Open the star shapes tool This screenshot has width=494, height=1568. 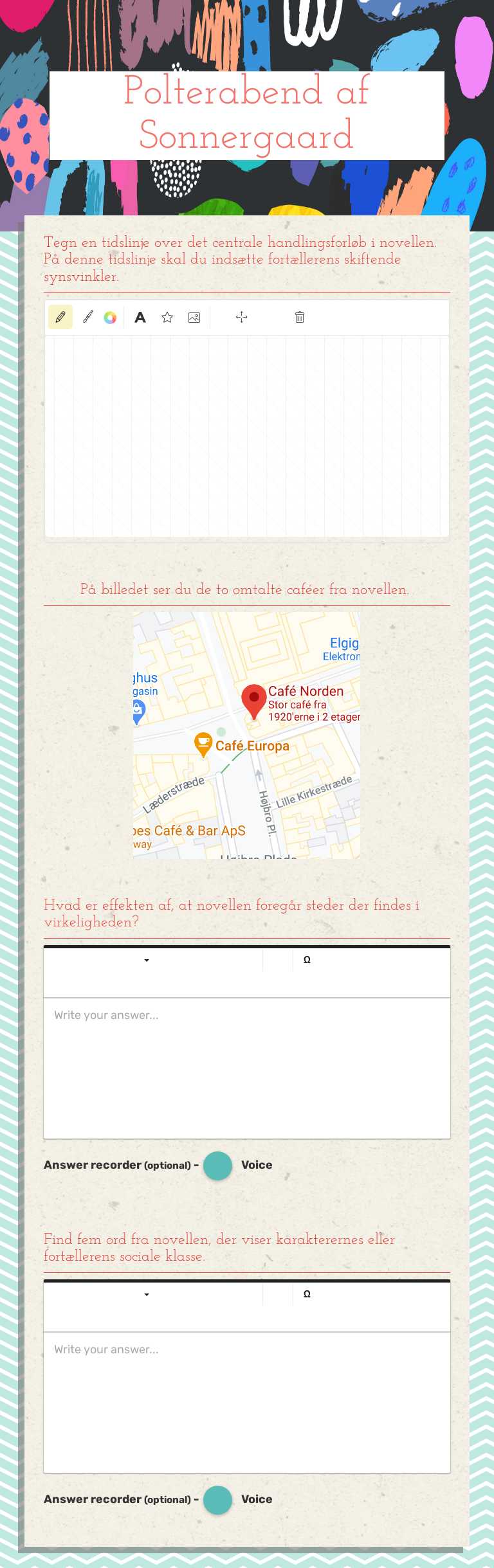(x=167, y=317)
